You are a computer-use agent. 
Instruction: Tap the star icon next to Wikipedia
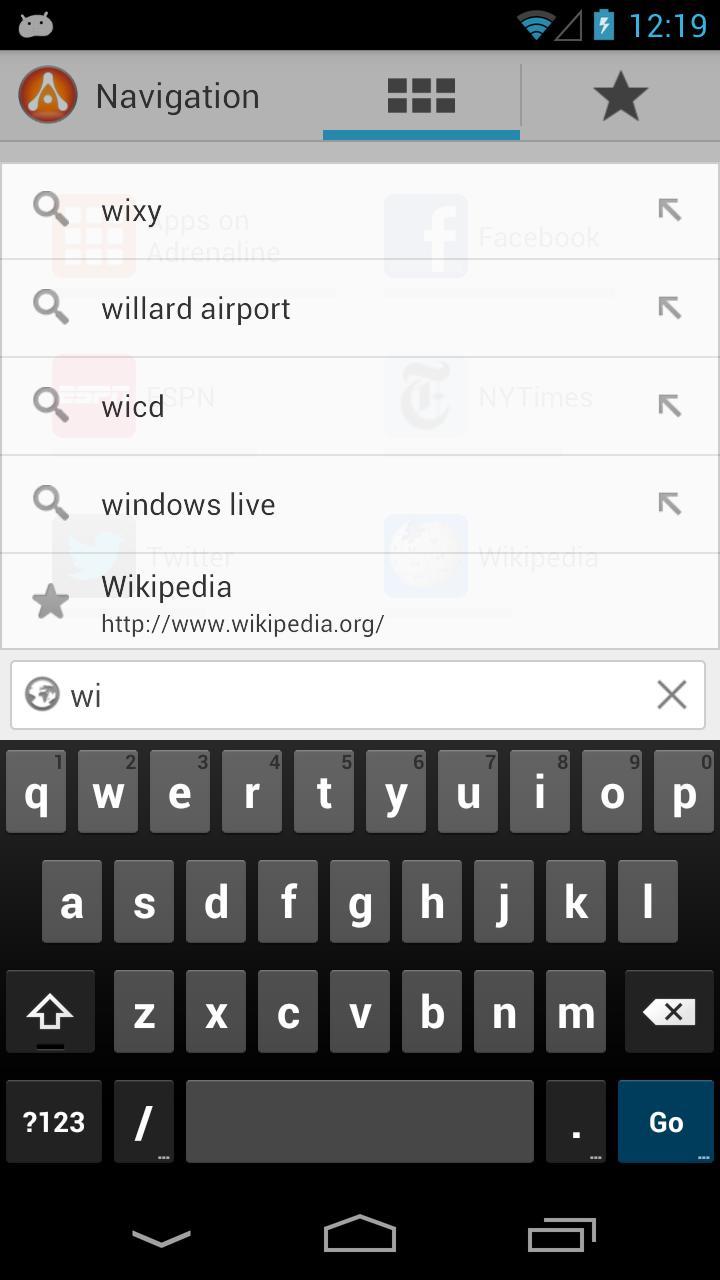pyautogui.click(x=50, y=600)
